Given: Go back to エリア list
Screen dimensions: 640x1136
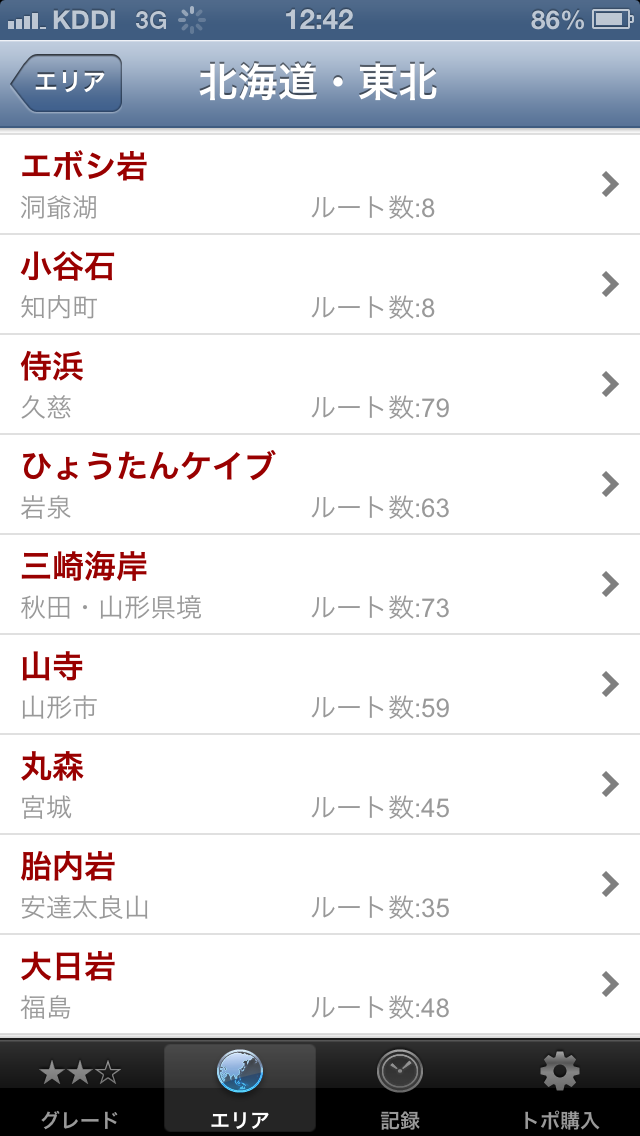Looking at the screenshot, I should (x=68, y=83).
